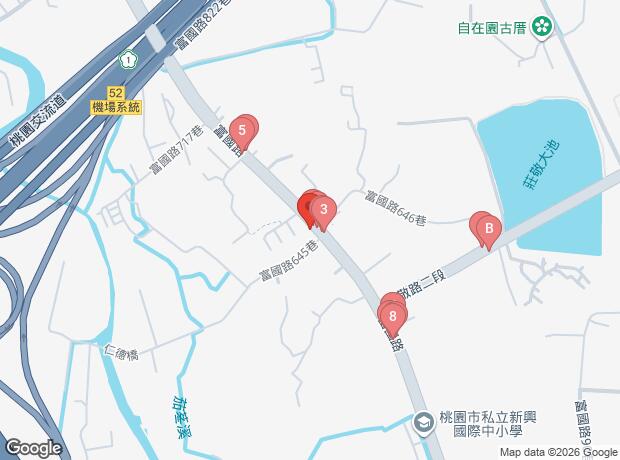This screenshot has height=460, width=620.
Task: Select map marker number 3
Action: coord(322,210)
